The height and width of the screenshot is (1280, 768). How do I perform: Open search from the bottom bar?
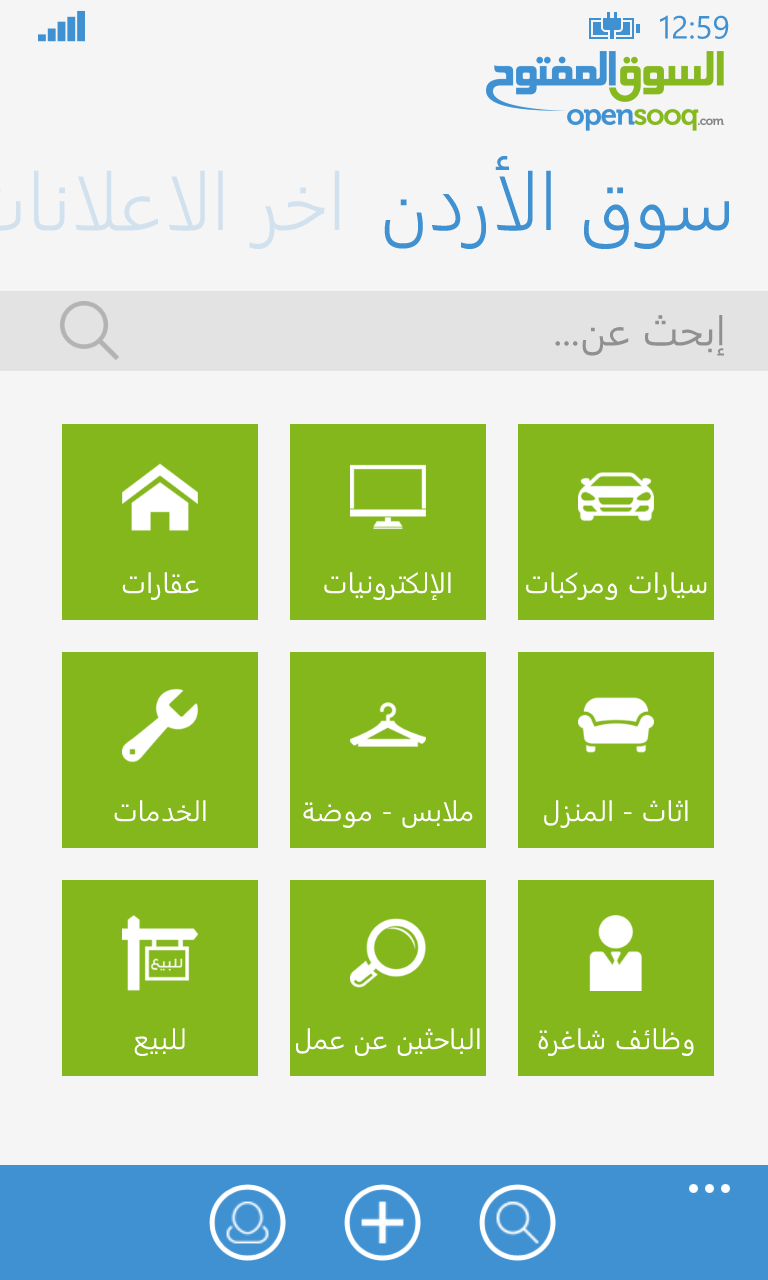tap(517, 1222)
